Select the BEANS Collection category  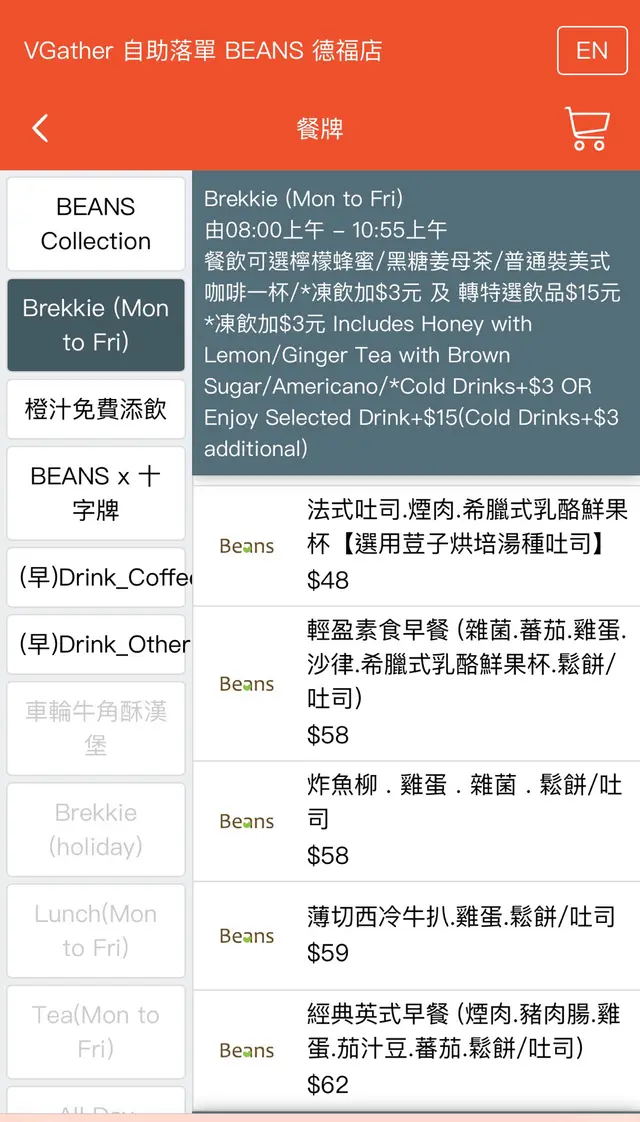click(96, 224)
